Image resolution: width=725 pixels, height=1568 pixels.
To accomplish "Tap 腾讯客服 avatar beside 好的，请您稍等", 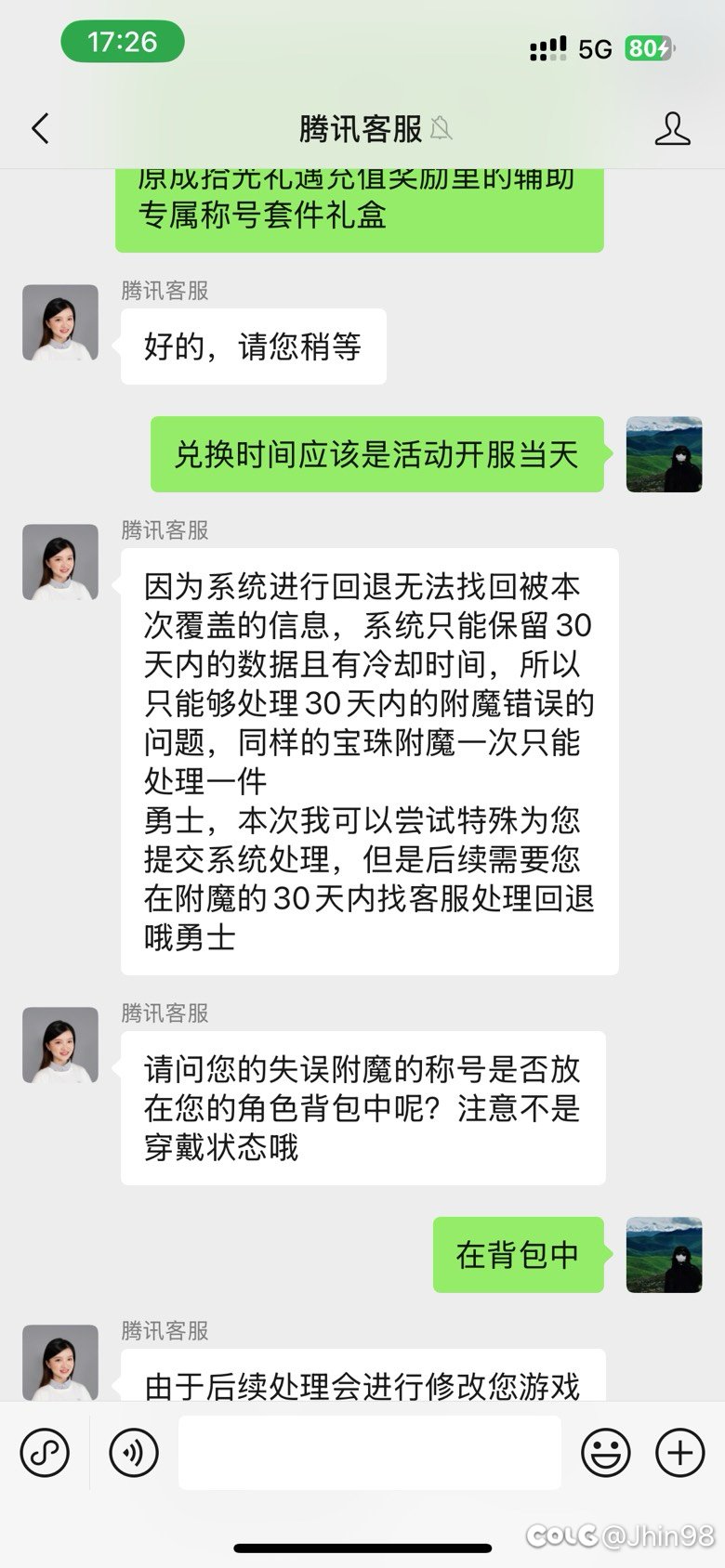I will pyautogui.click(x=60, y=322).
